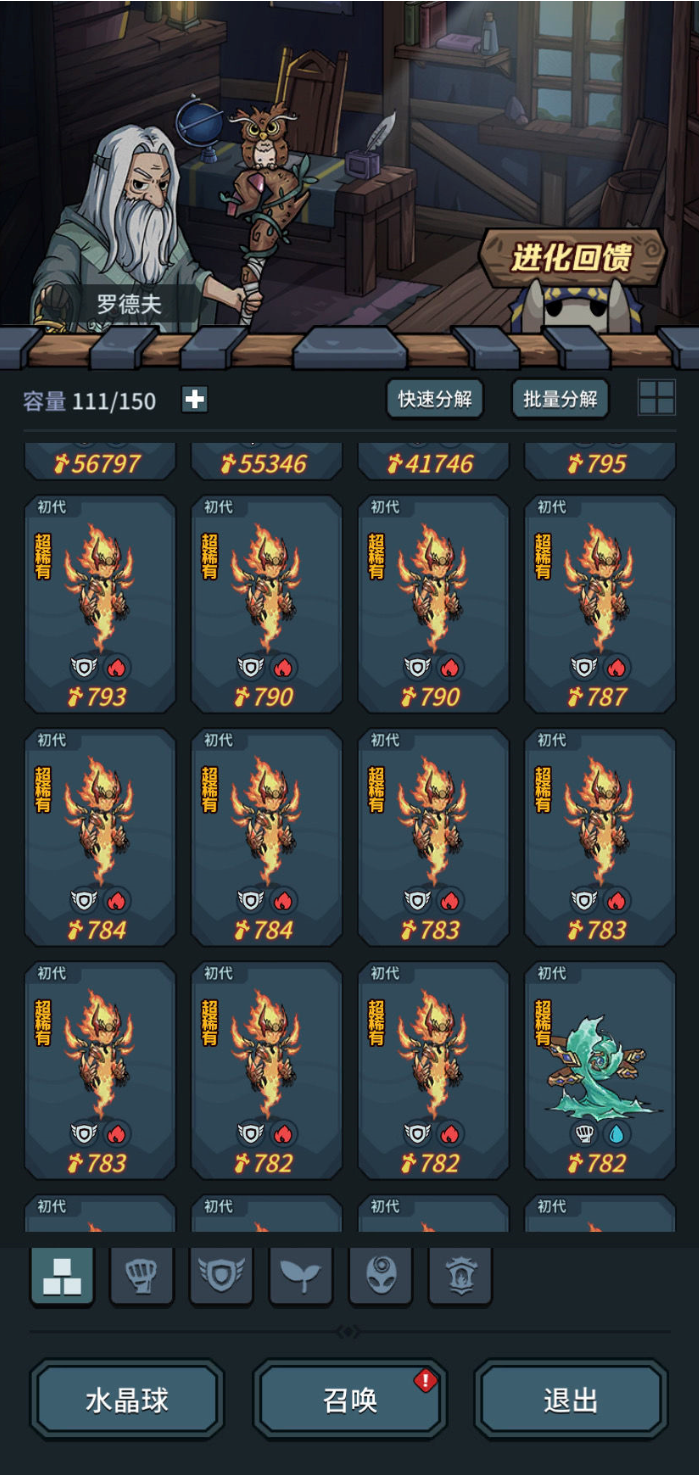Open the 水晶球 crystal ball
This screenshot has height=1475, width=699.
click(x=127, y=1400)
